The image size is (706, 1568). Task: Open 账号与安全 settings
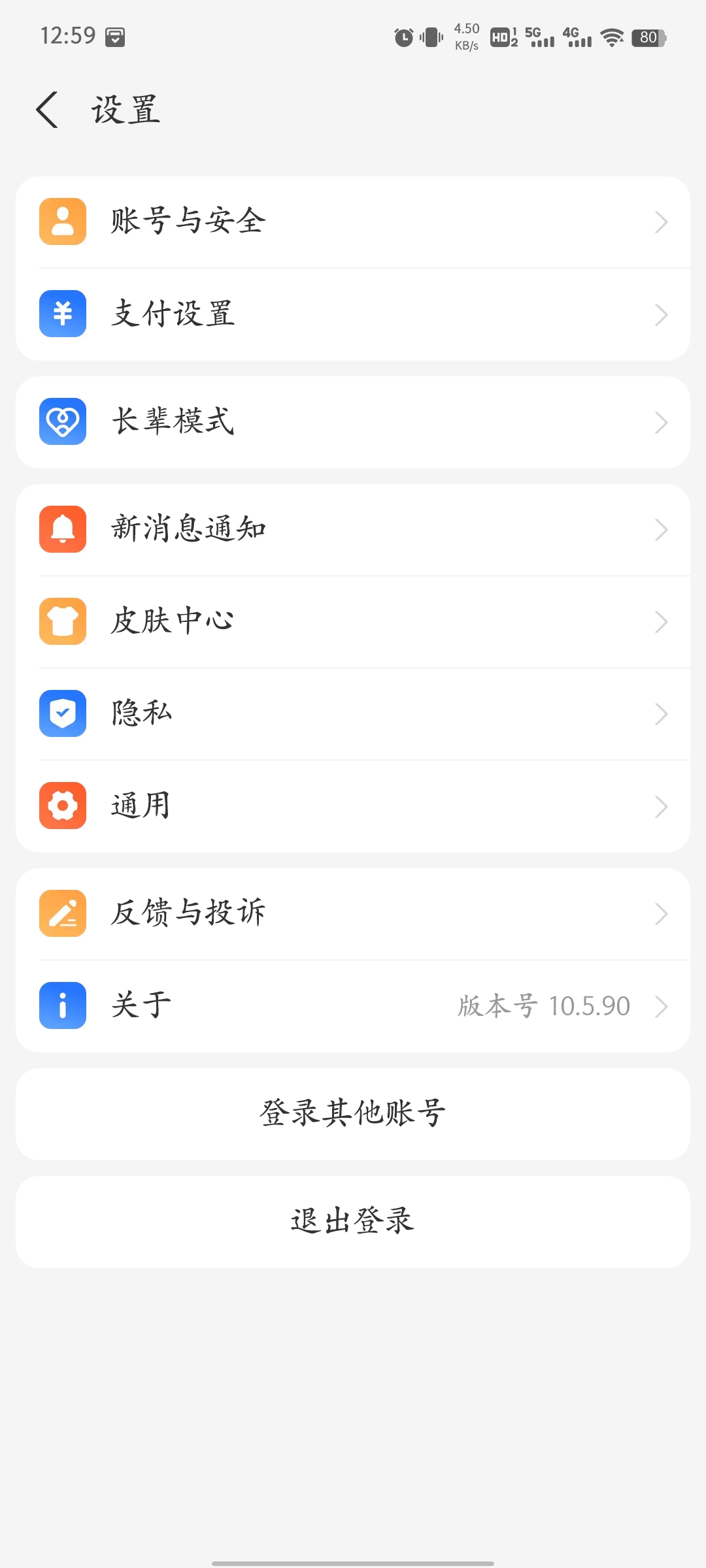click(353, 222)
